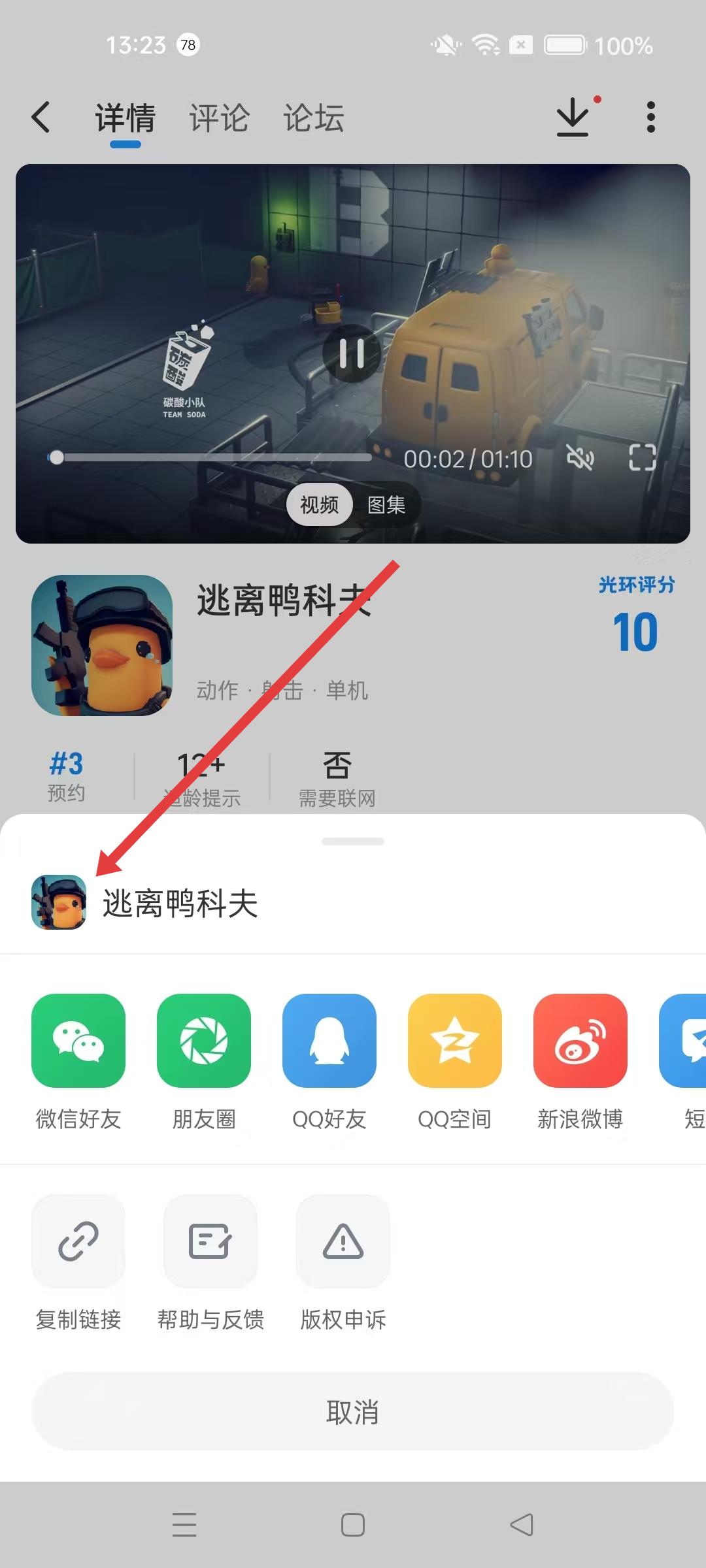Open 帮助与反馈

[x=210, y=1241]
